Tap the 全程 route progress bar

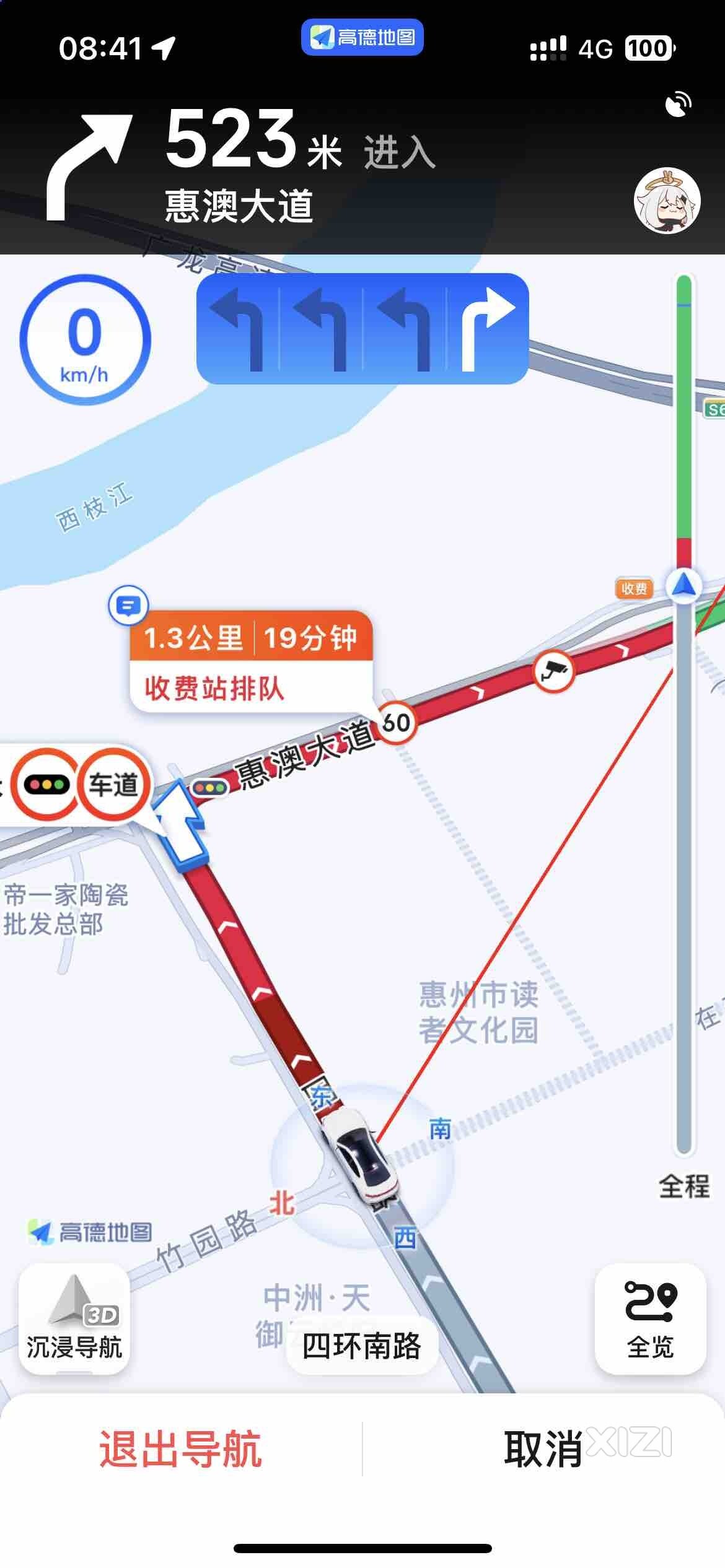pos(683,712)
